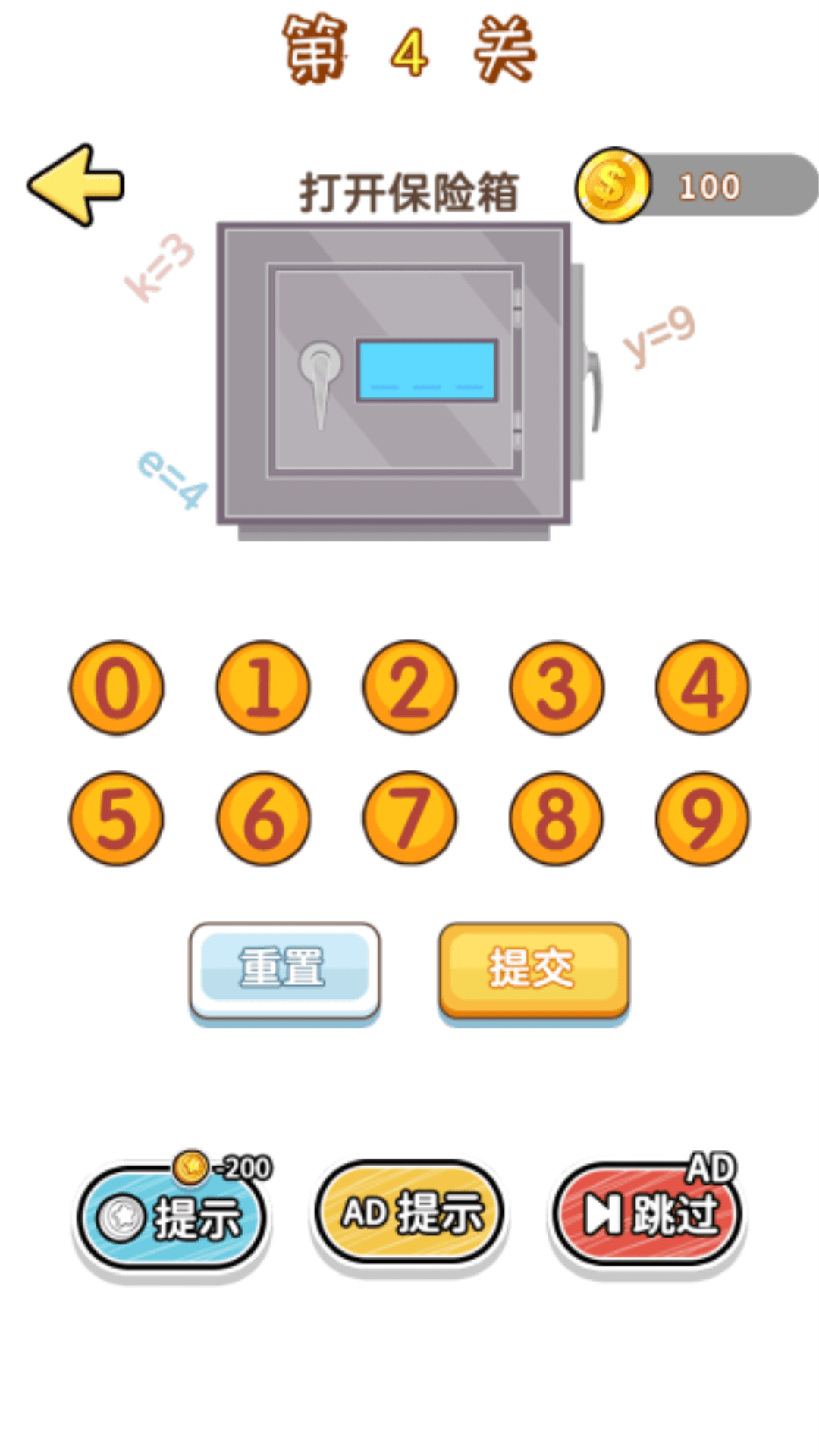
Task: Tap digit 8 on the keypad
Action: 557,819
